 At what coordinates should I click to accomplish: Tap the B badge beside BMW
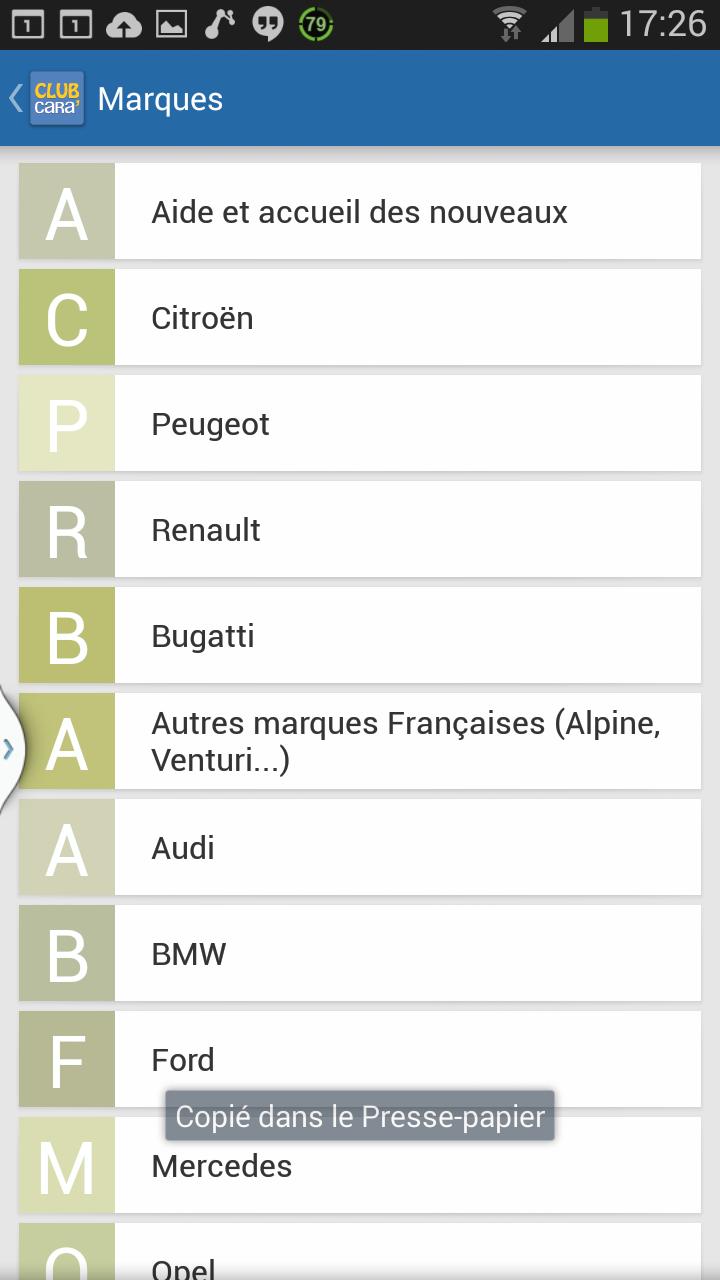(x=66, y=953)
